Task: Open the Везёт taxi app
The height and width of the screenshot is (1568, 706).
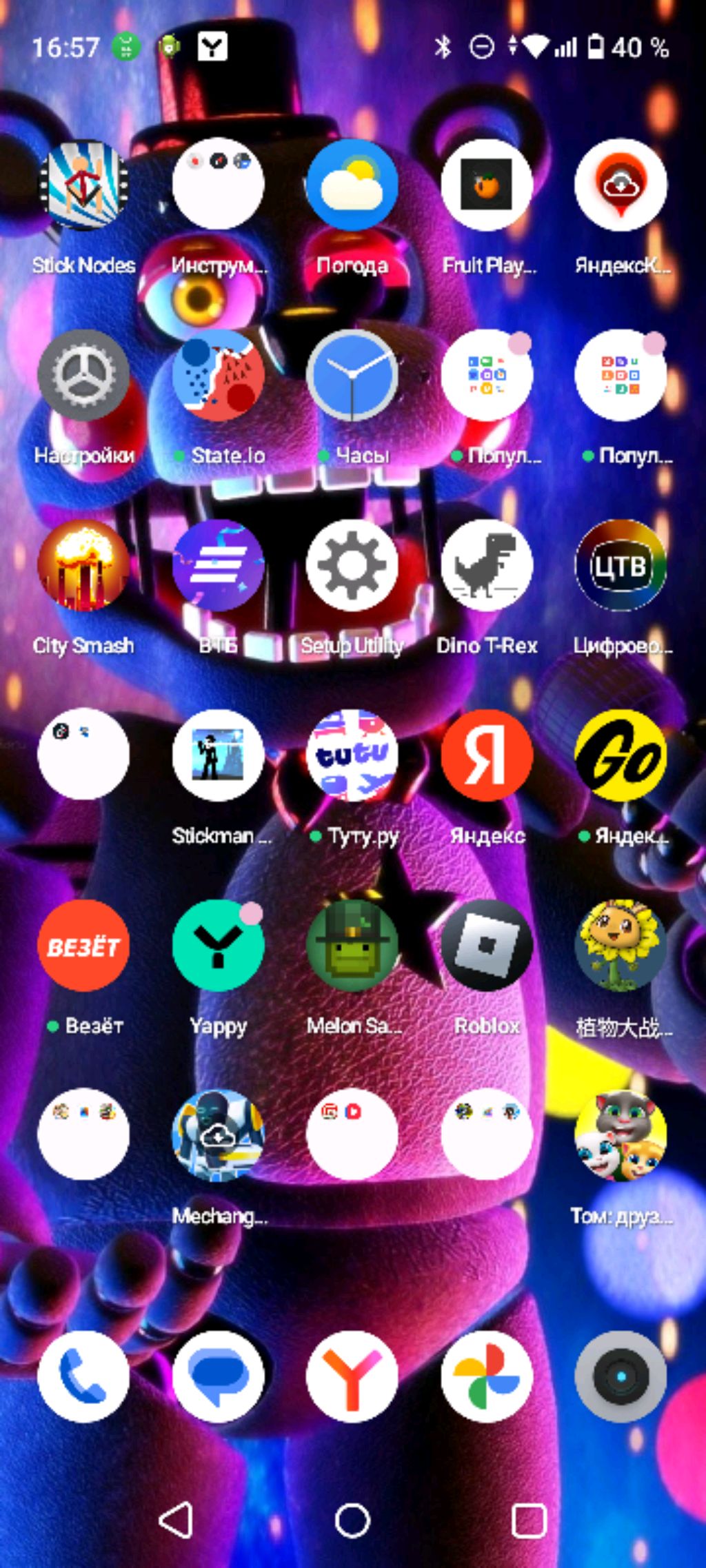Action: [83, 946]
